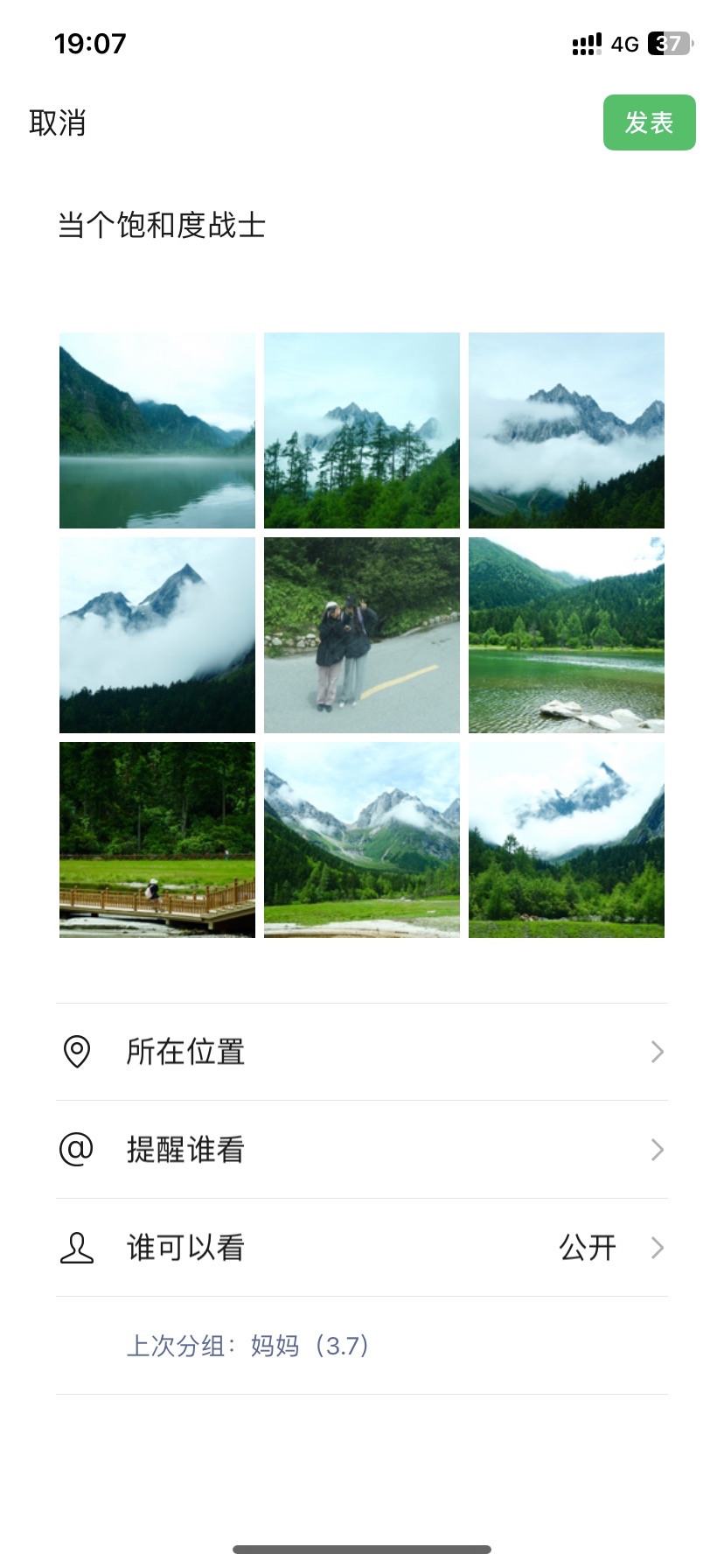724x1568 pixels.
Task: Edit the caption text 当个饱和度战士
Action: pos(162,226)
